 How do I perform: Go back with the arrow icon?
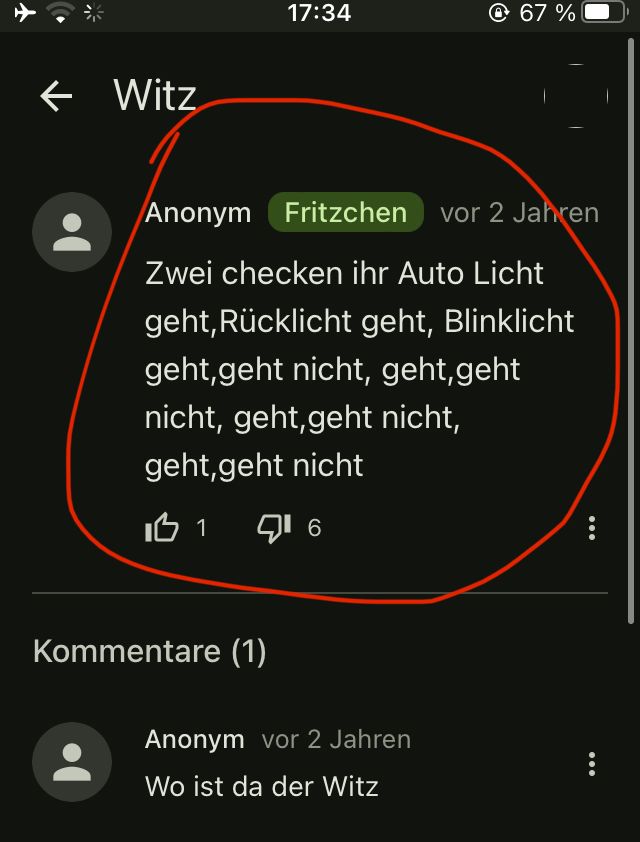click(x=56, y=96)
